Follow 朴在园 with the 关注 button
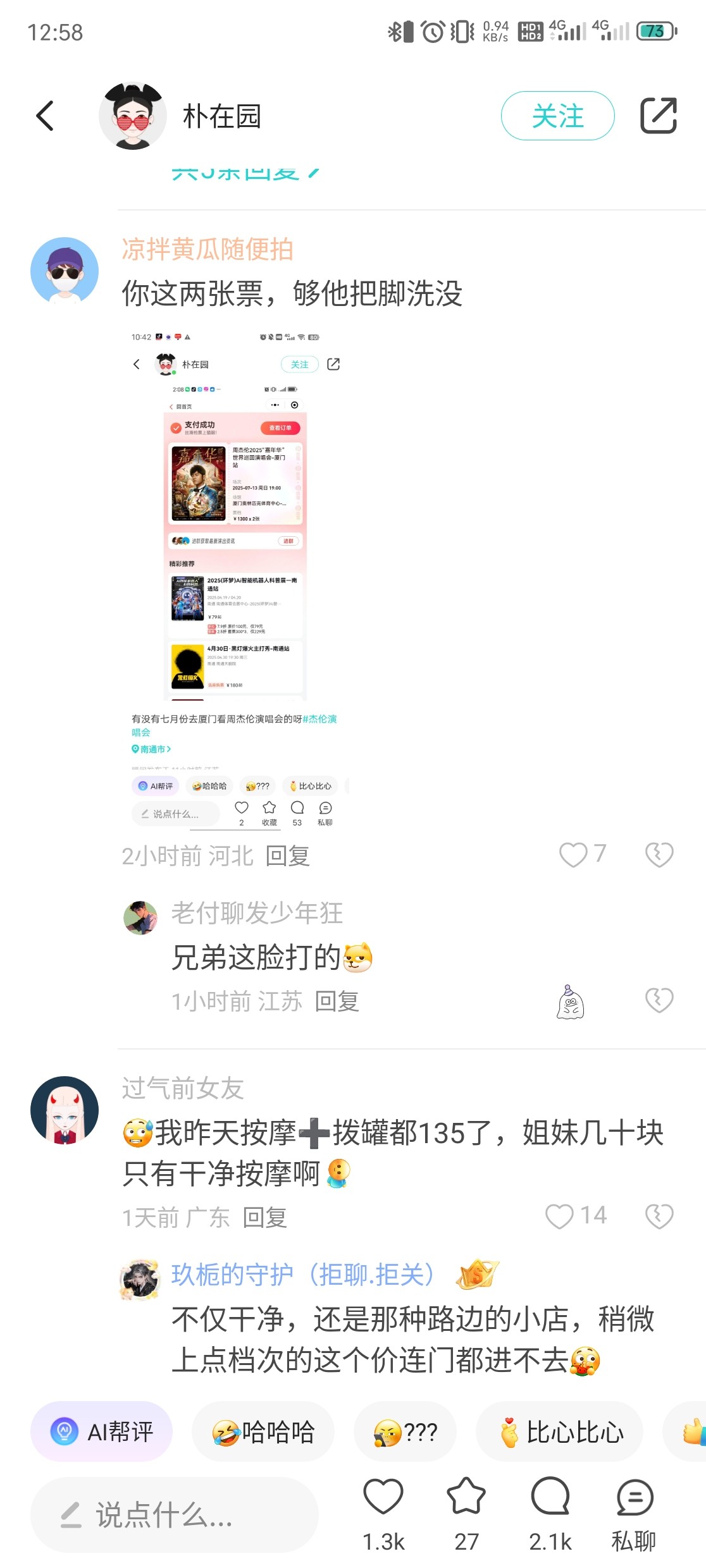 click(x=557, y=116)
